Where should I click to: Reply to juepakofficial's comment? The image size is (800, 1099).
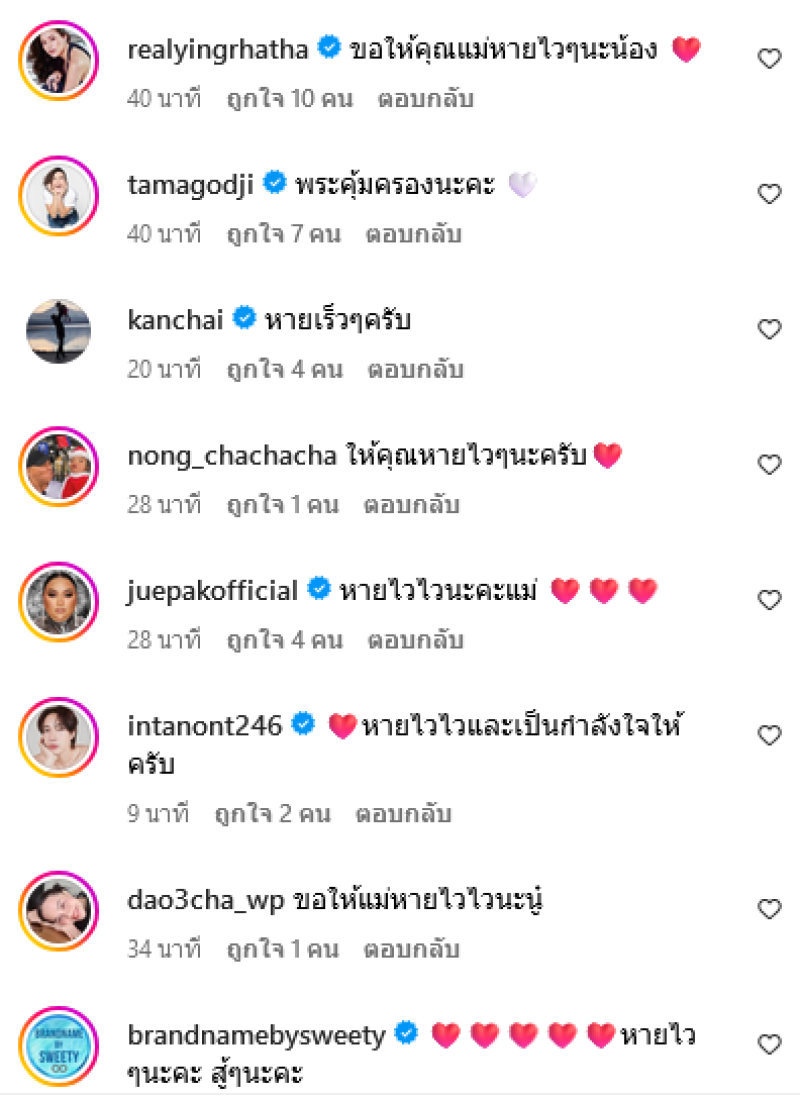(415, 639)
